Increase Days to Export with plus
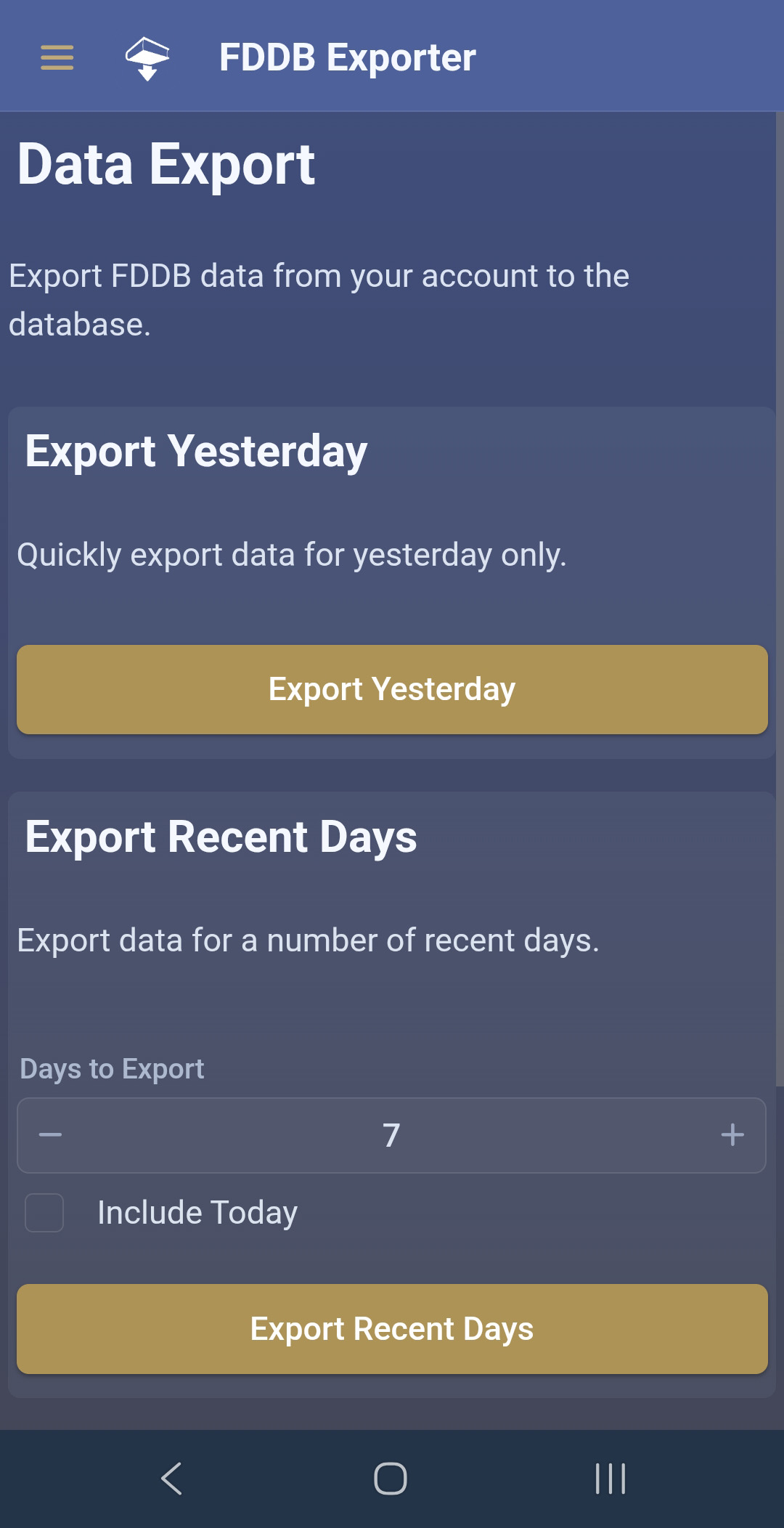 click(732, 1135)
